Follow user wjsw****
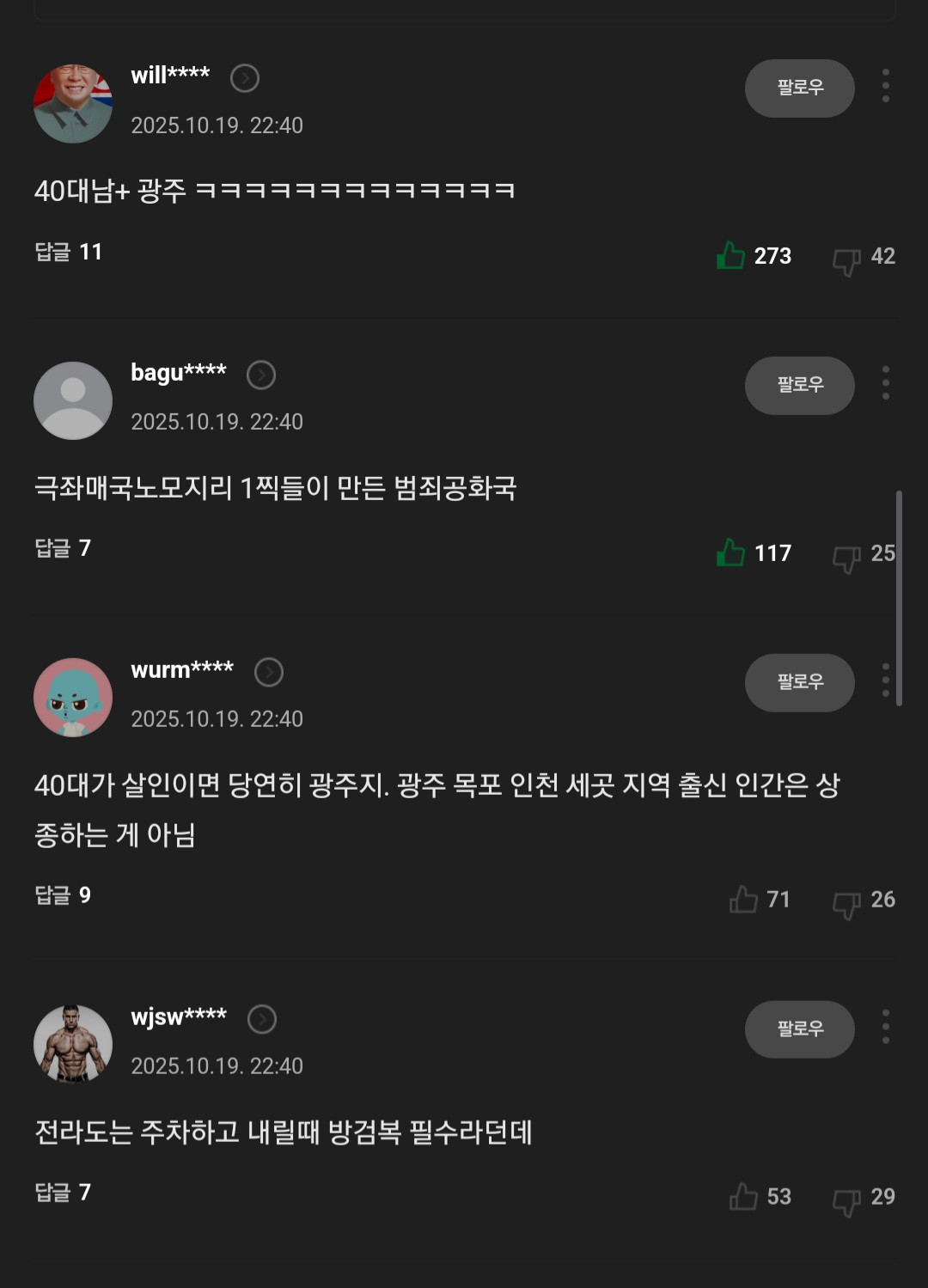Viewport: 928px width, 1288px height. (799, 1029)
